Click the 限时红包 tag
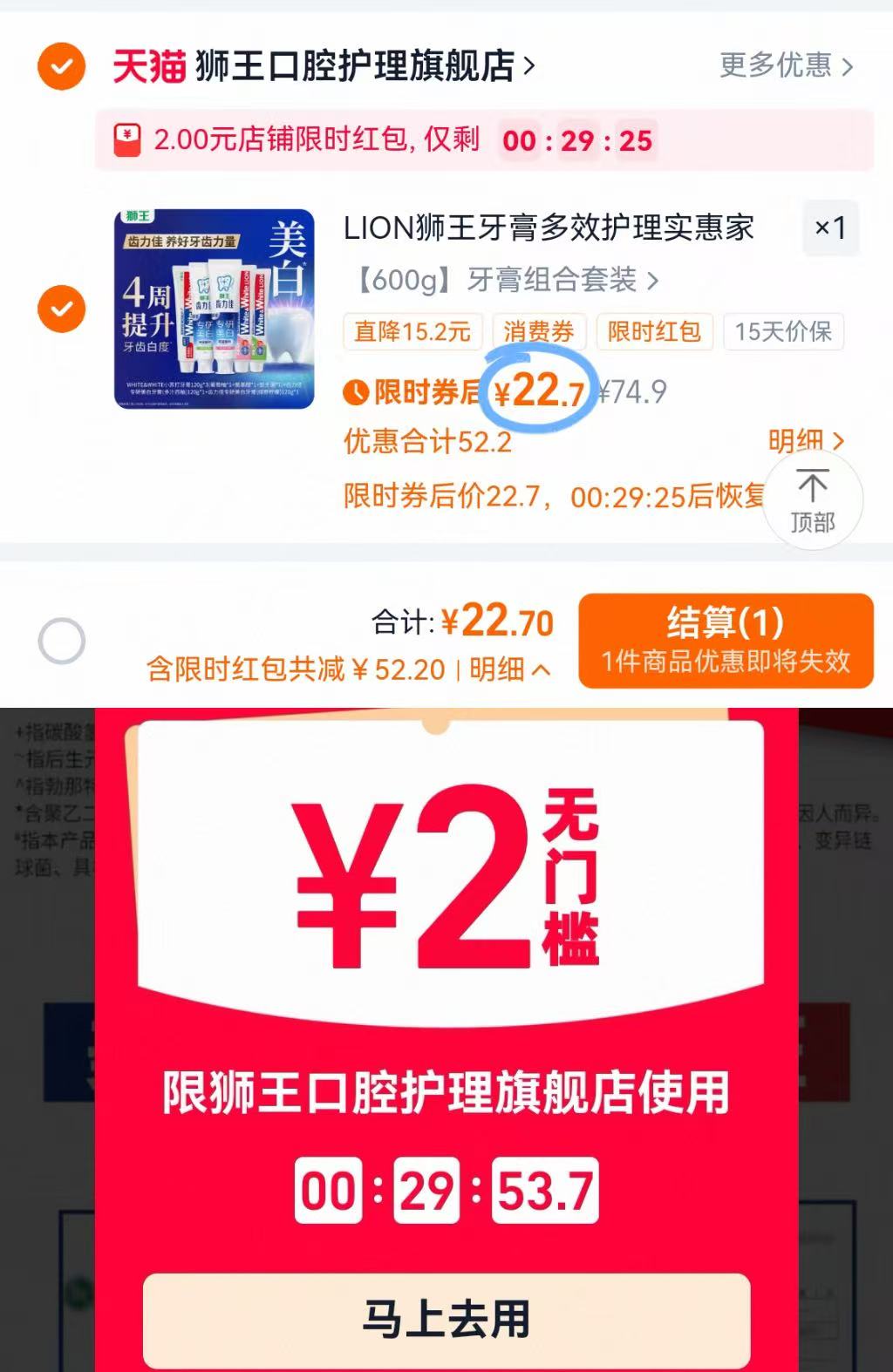Viewport: 893px width, 1372px height. 655,331
